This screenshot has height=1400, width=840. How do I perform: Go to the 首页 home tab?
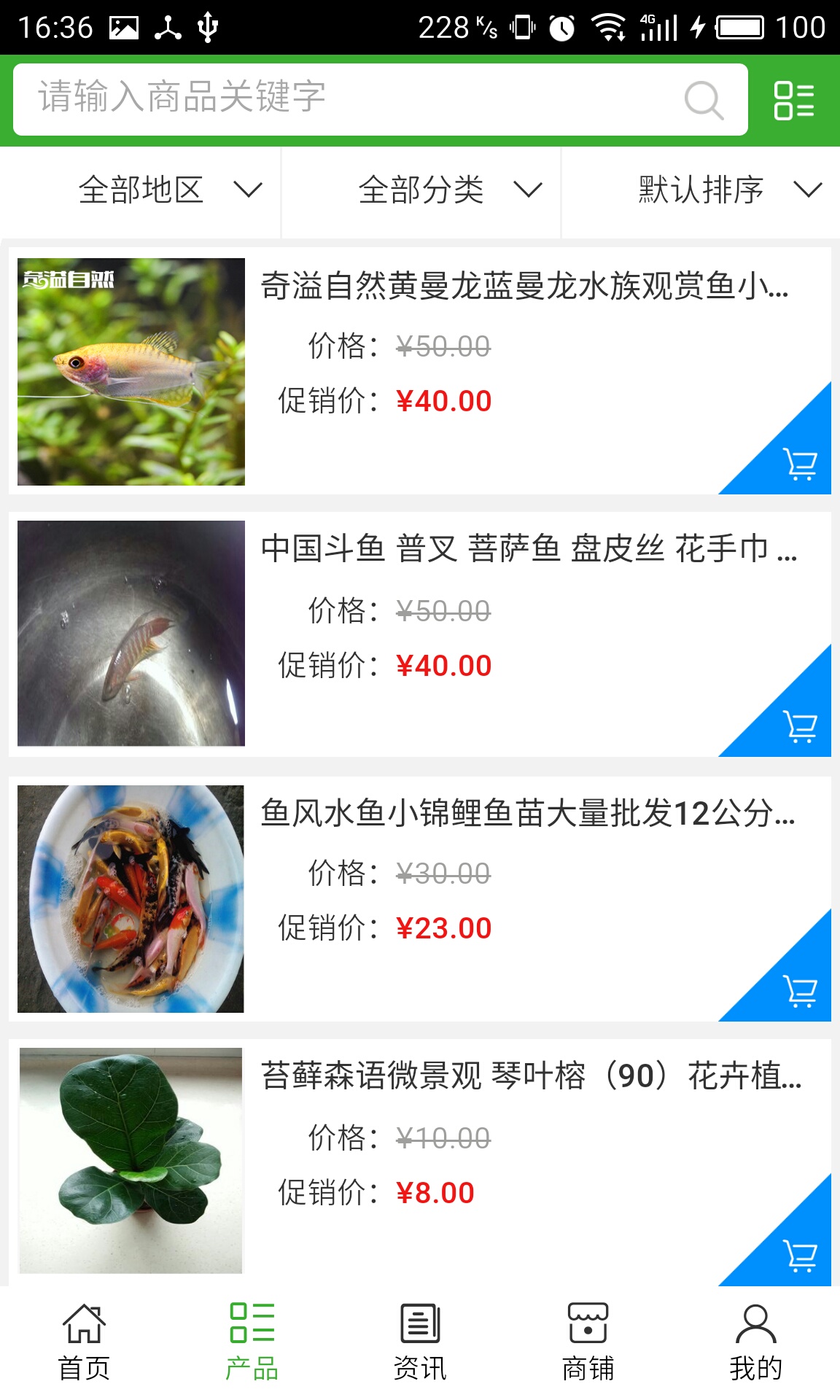84,1342
